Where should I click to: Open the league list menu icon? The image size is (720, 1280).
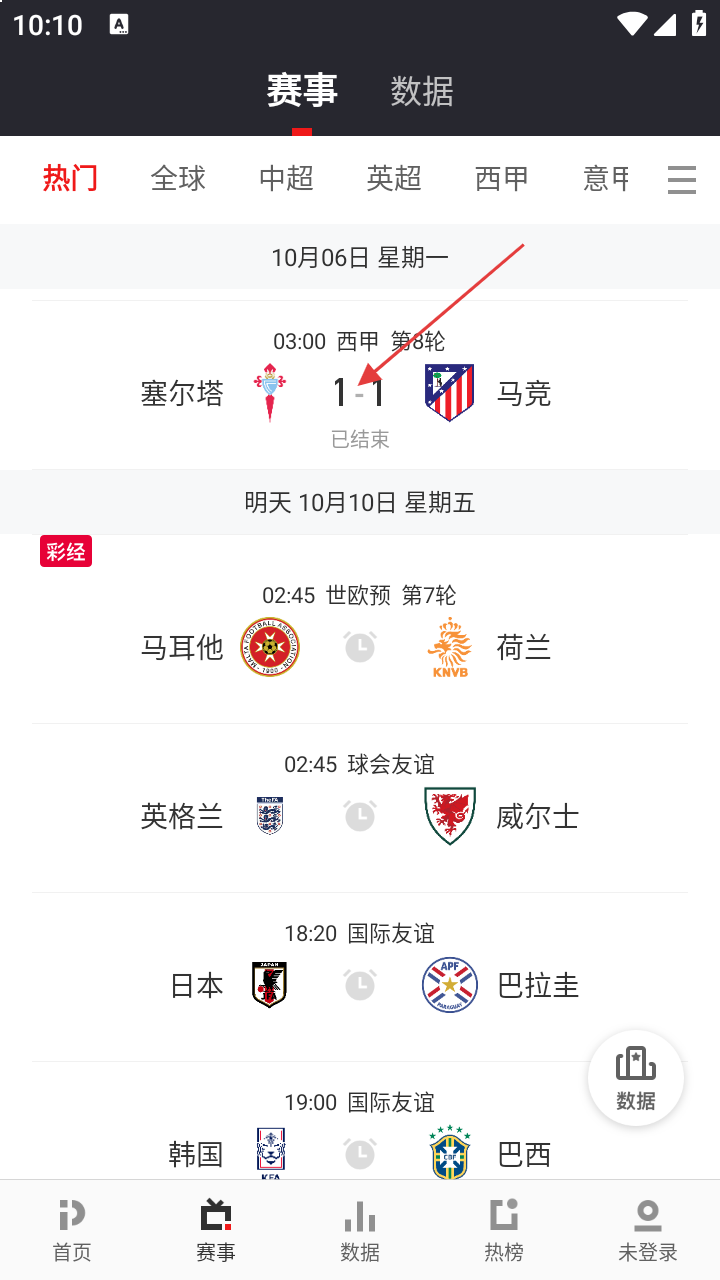coord(682,179)
